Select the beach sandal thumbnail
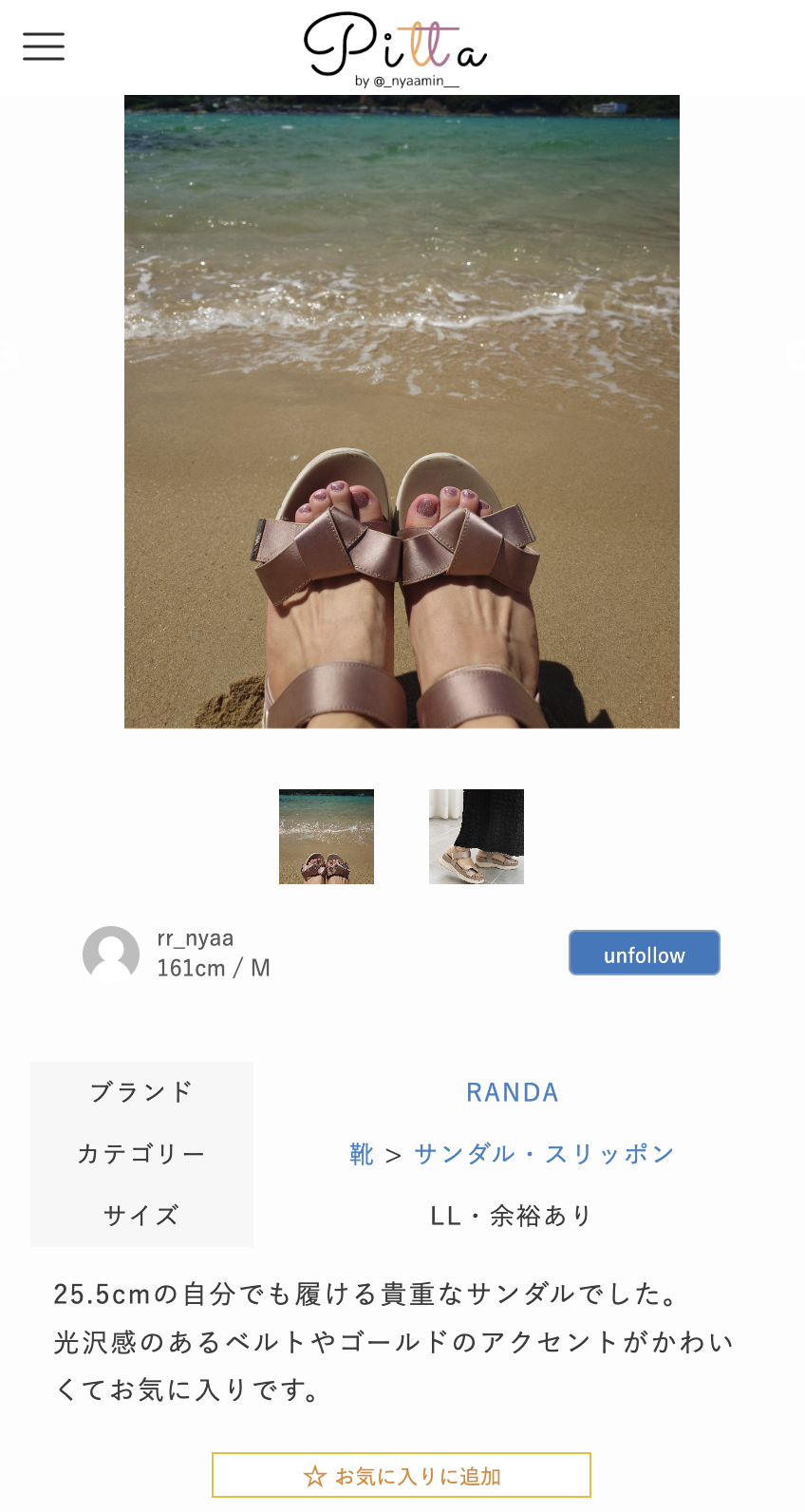Screen dimensions: 805x1512 point(327,837)
